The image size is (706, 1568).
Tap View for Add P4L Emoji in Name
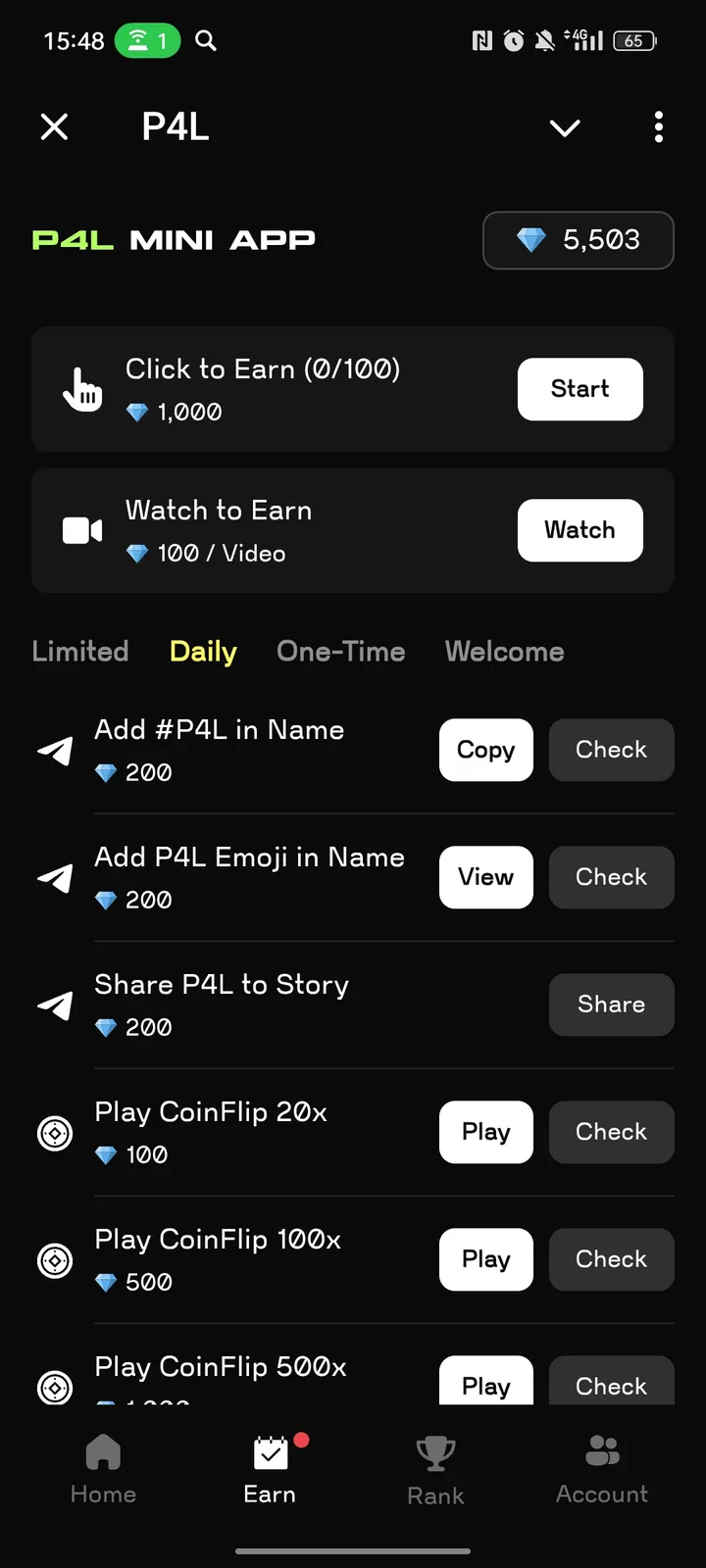tap(485, 877)
